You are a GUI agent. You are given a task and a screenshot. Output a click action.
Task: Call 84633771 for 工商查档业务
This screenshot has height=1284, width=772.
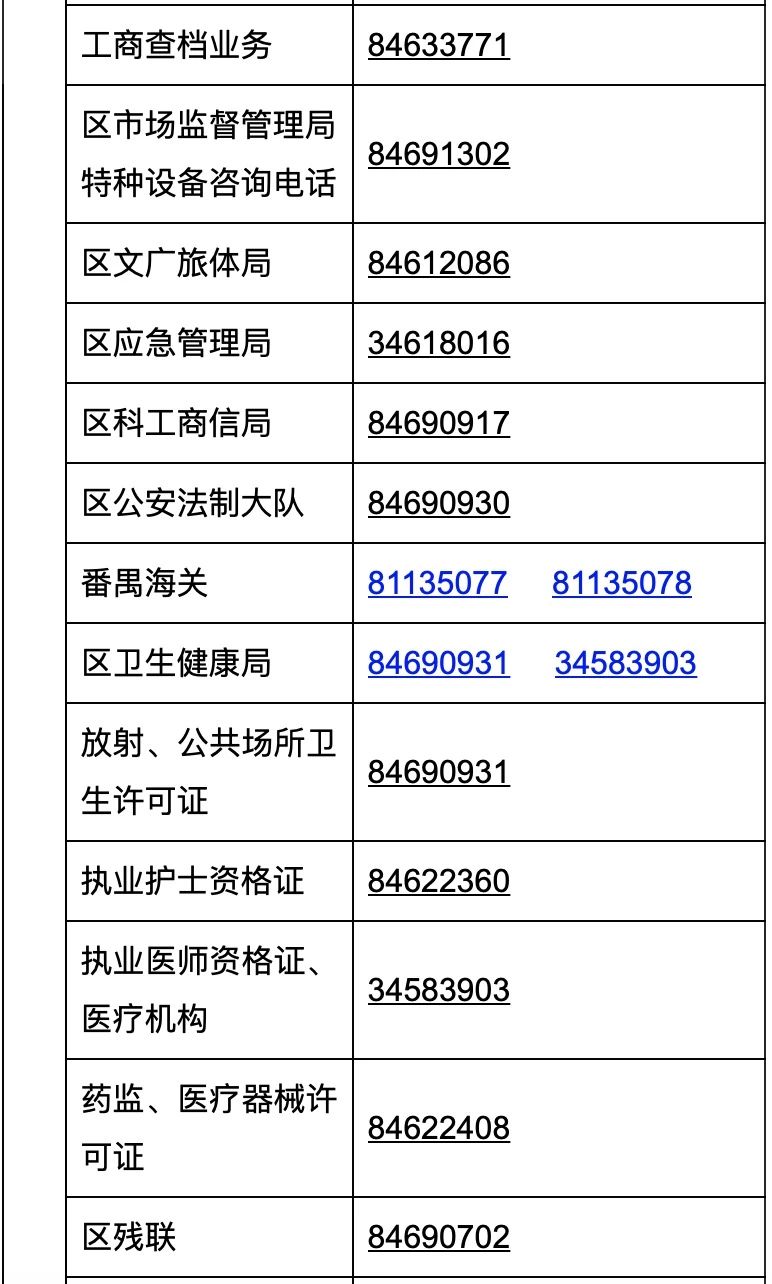[x=438, y=46]
